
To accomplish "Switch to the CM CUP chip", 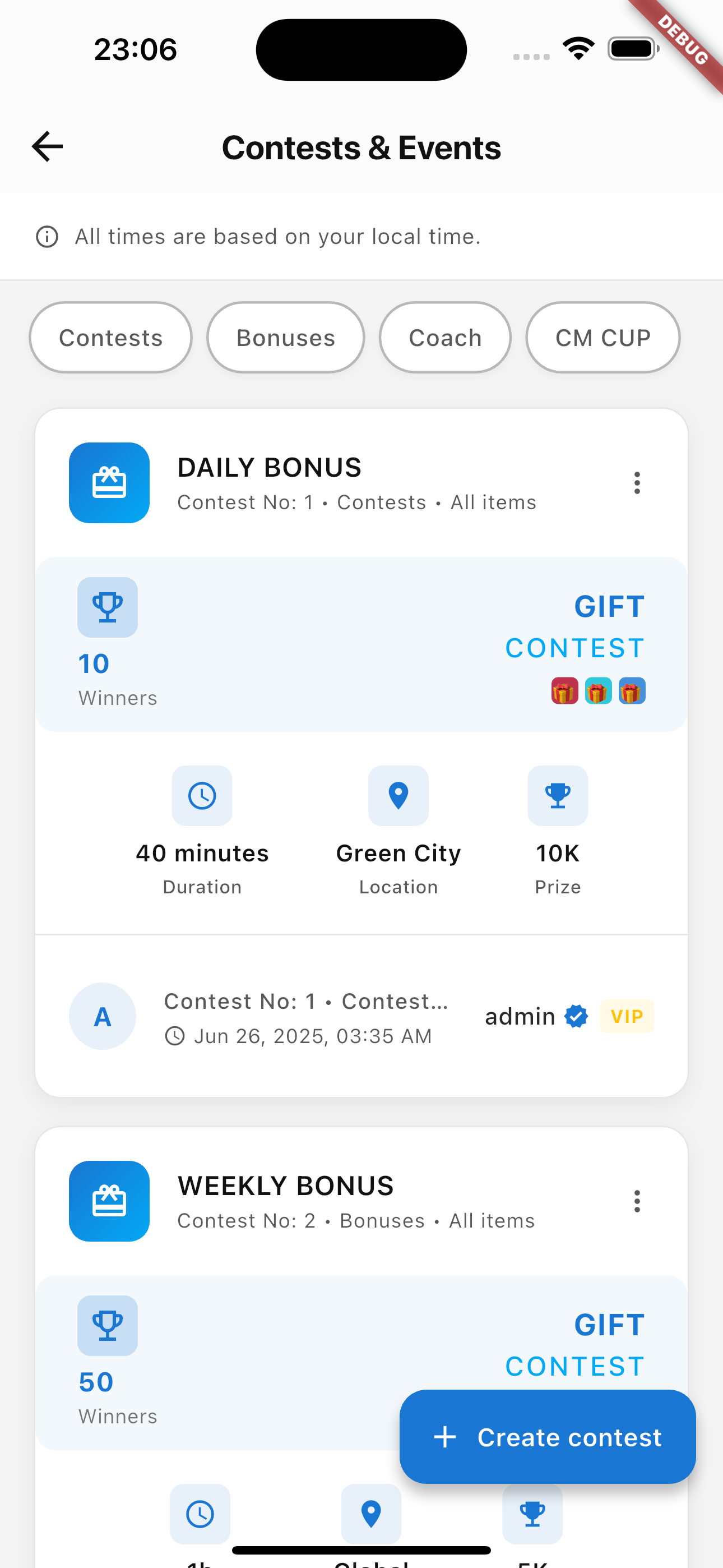I will tap(602, 338).
